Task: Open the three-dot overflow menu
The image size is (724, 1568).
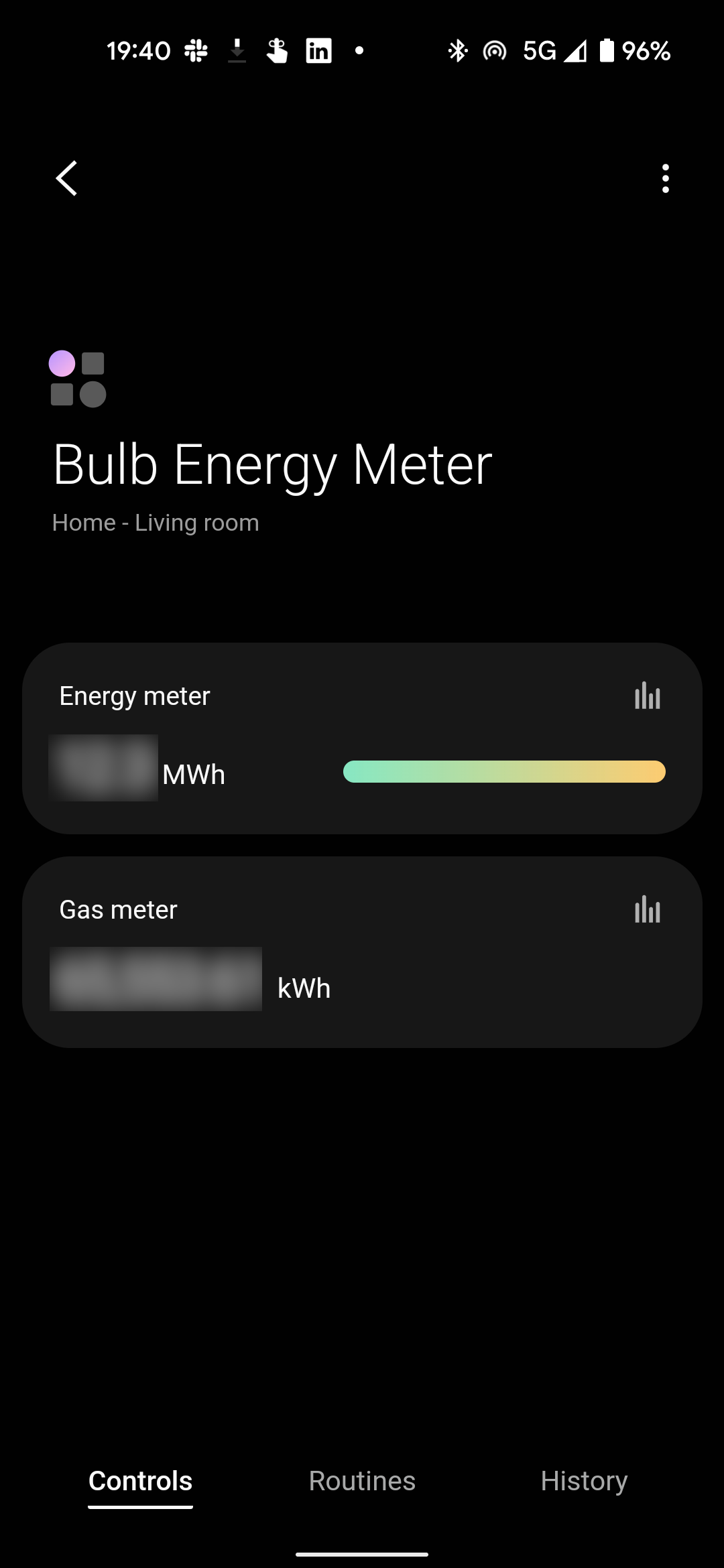Action: pos(665,178)
